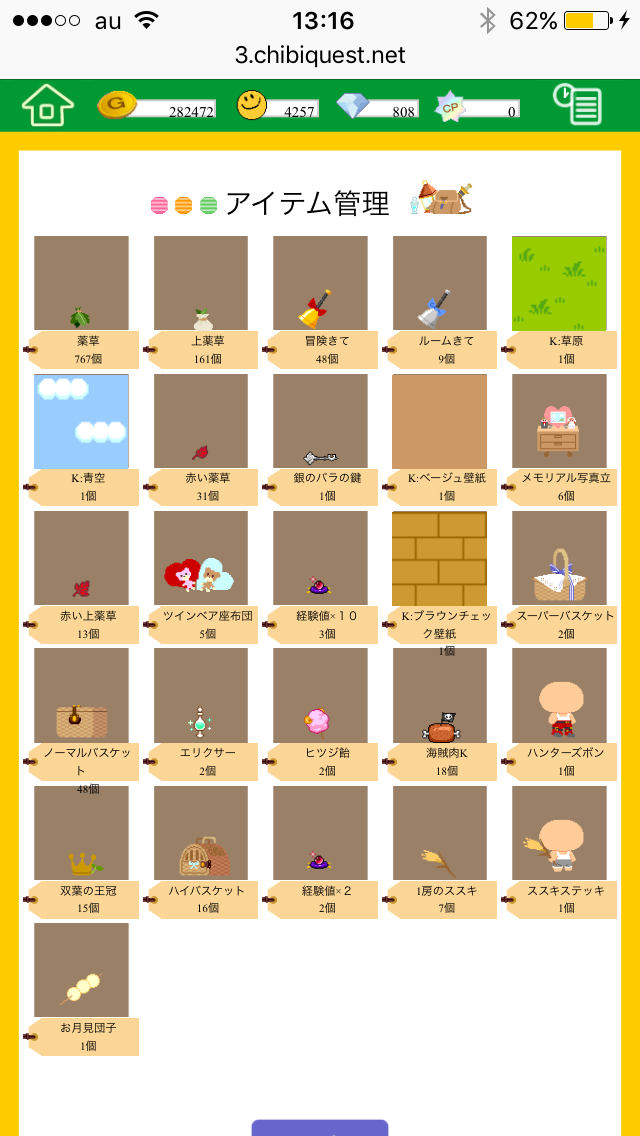The image size is (640, 1136).
Task: Select the 上薬草 item tile
Action: click(201, 284)
